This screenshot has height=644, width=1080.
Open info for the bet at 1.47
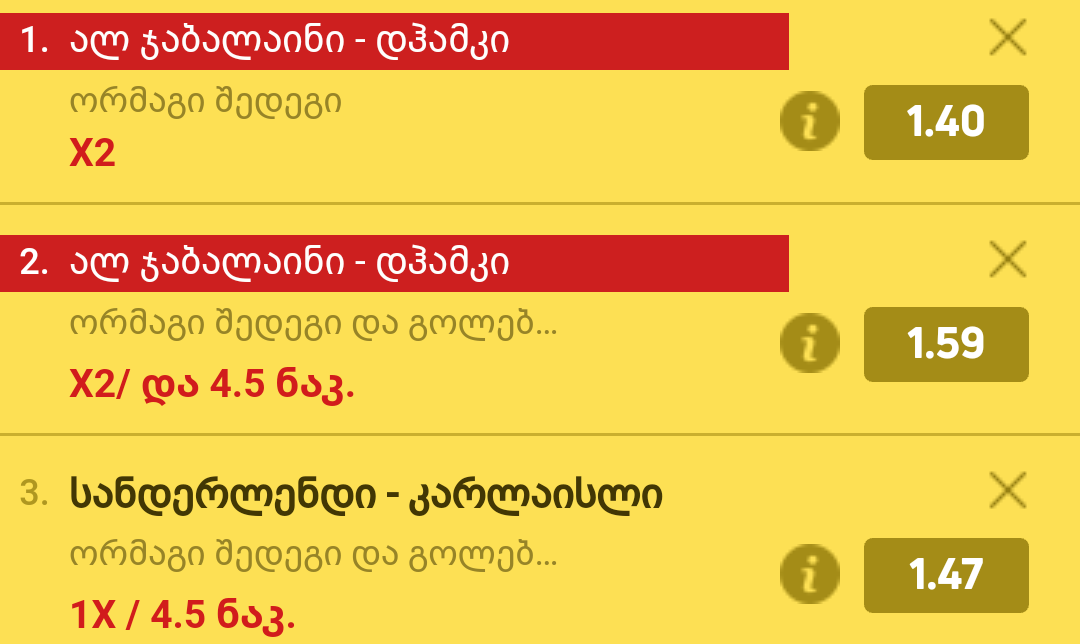[x=809, y=575]
